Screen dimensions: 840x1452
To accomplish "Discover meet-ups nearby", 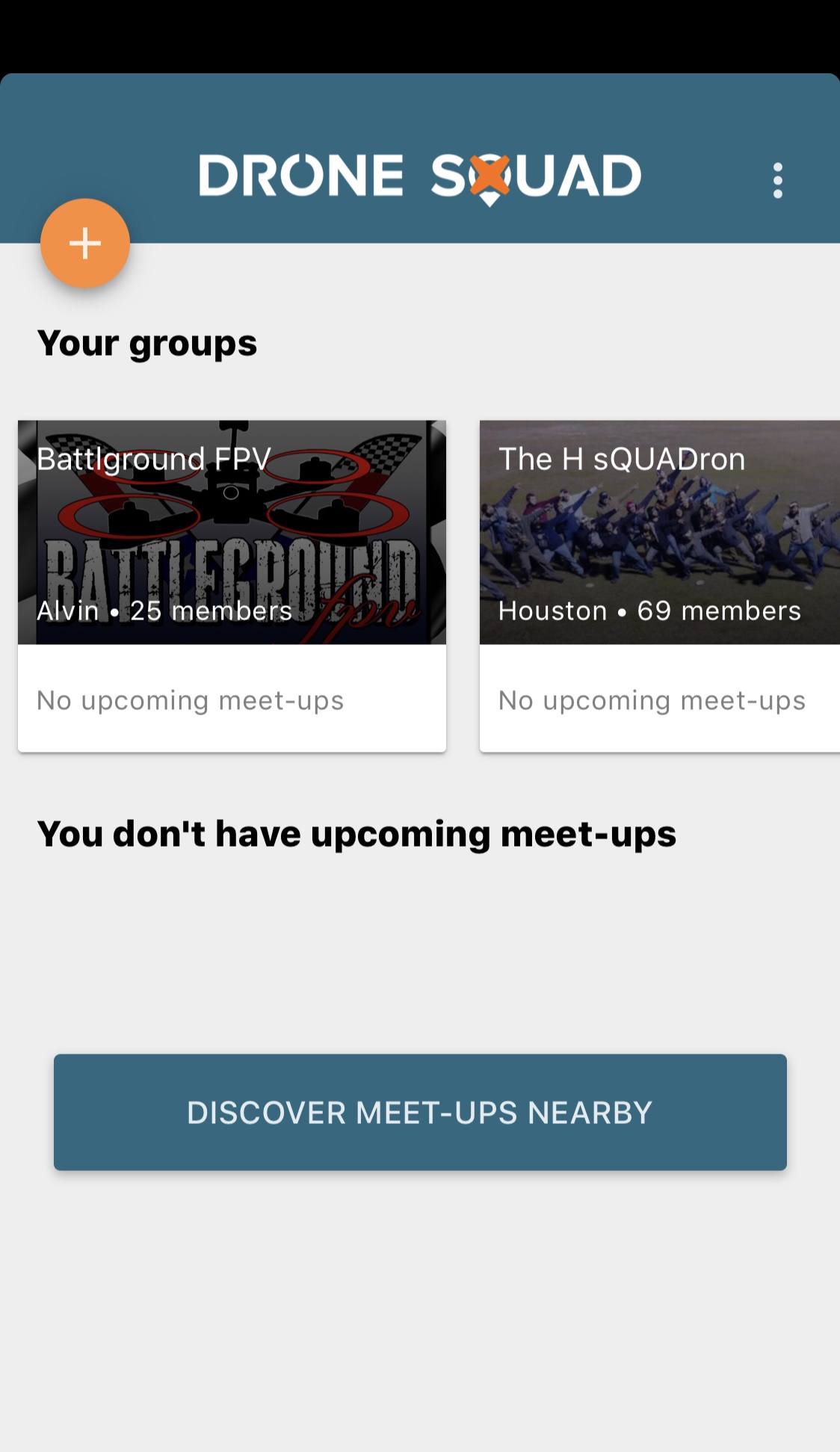I will (420, 1112).
